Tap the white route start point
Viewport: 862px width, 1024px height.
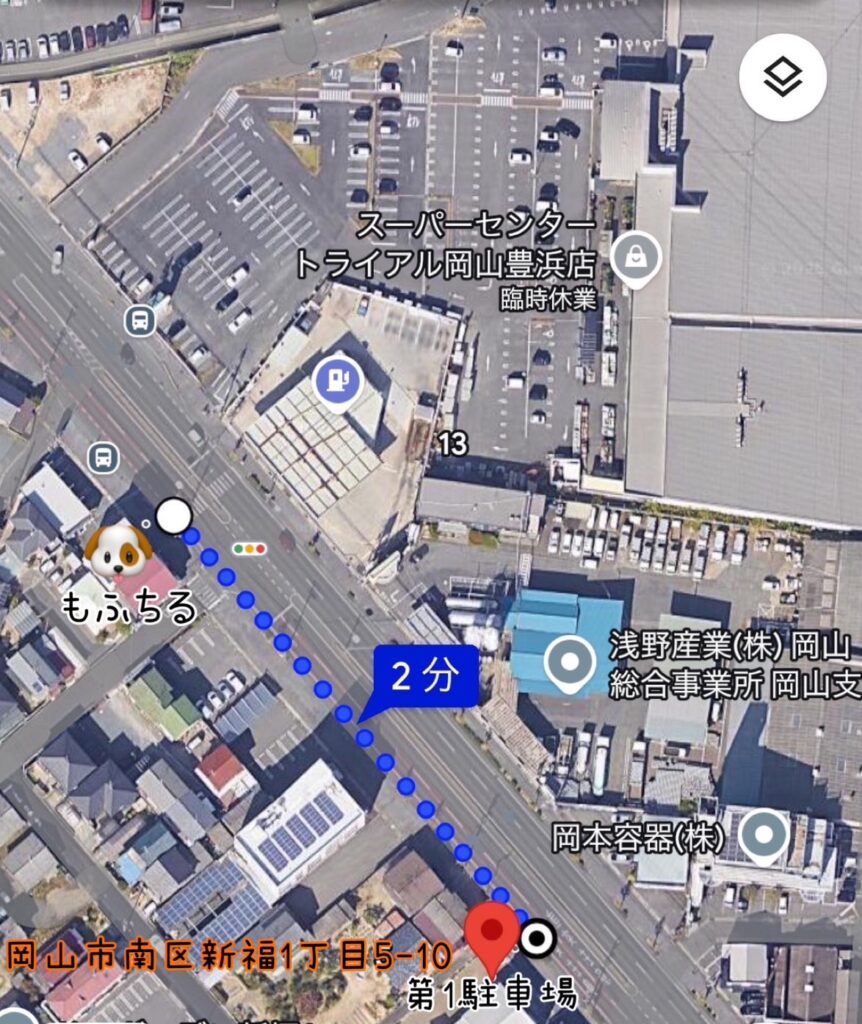174,515
